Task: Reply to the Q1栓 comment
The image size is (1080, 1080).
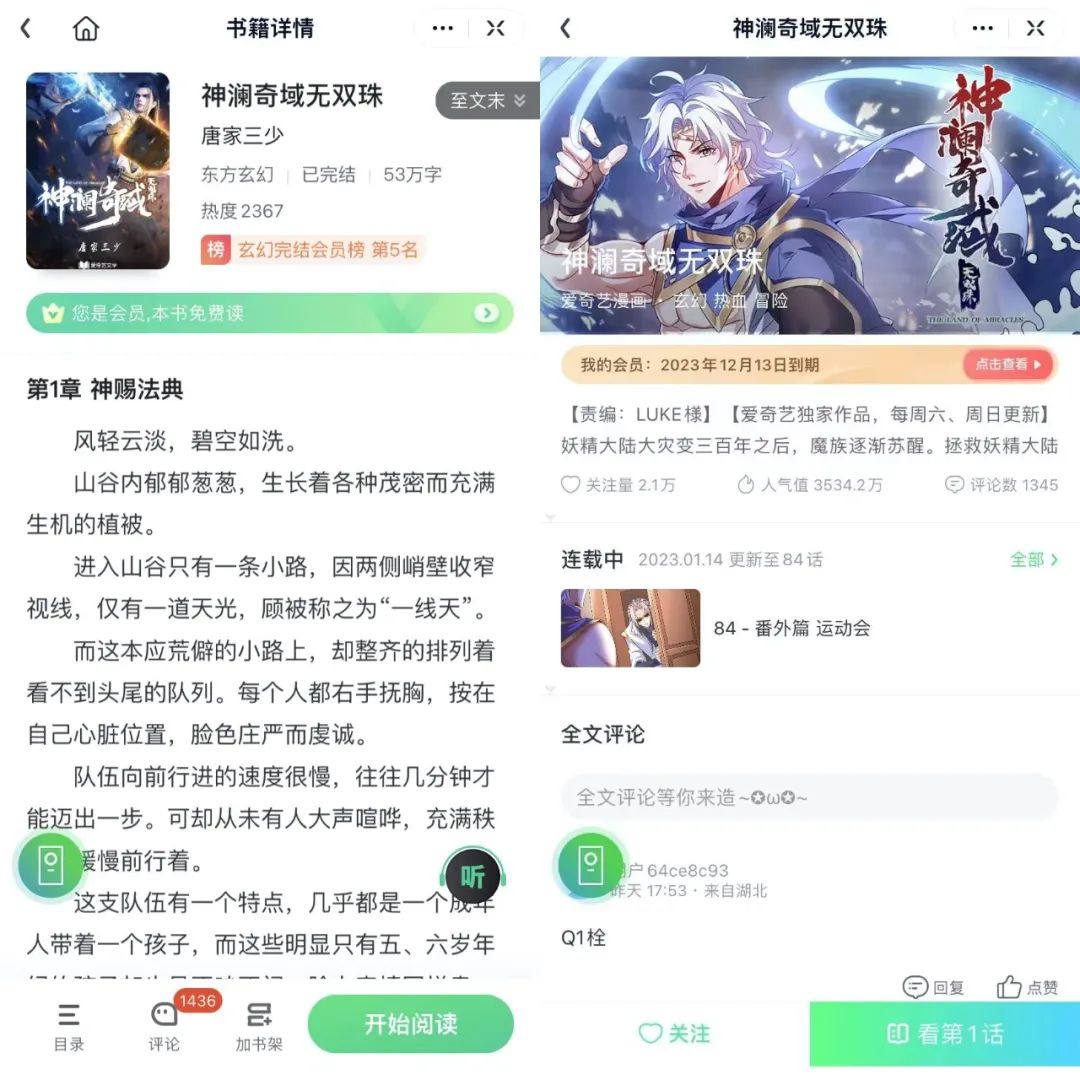Action: 934,987
